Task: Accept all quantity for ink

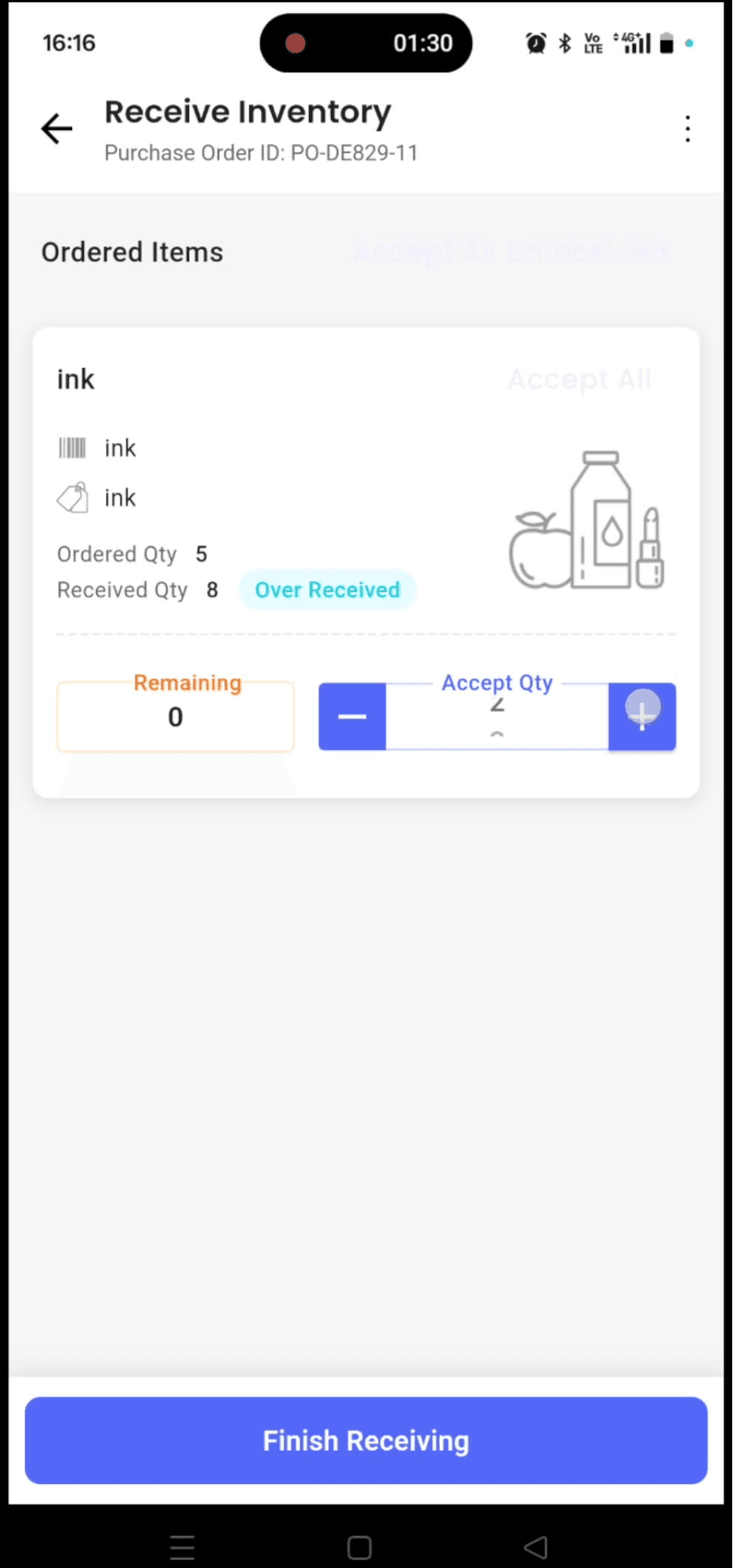Action: [579, 380]
